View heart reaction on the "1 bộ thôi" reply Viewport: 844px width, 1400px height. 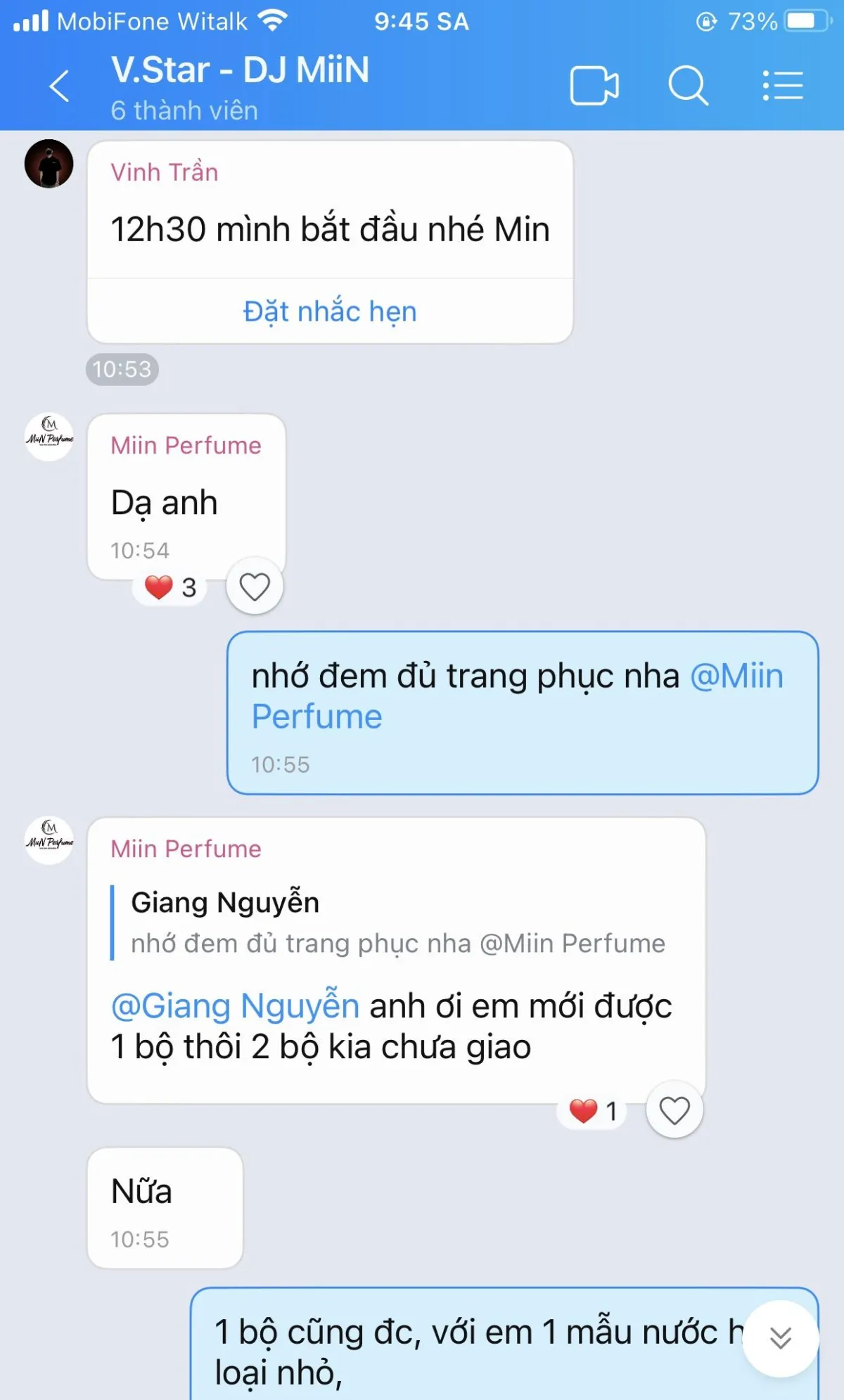592,1111
